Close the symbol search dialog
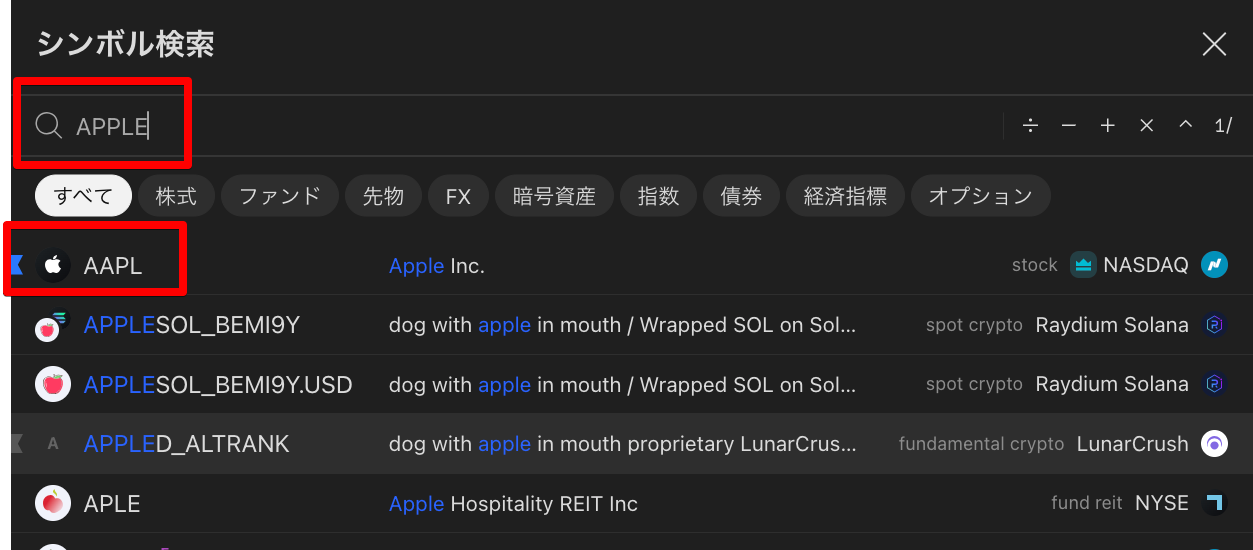 click(1213, 44)
